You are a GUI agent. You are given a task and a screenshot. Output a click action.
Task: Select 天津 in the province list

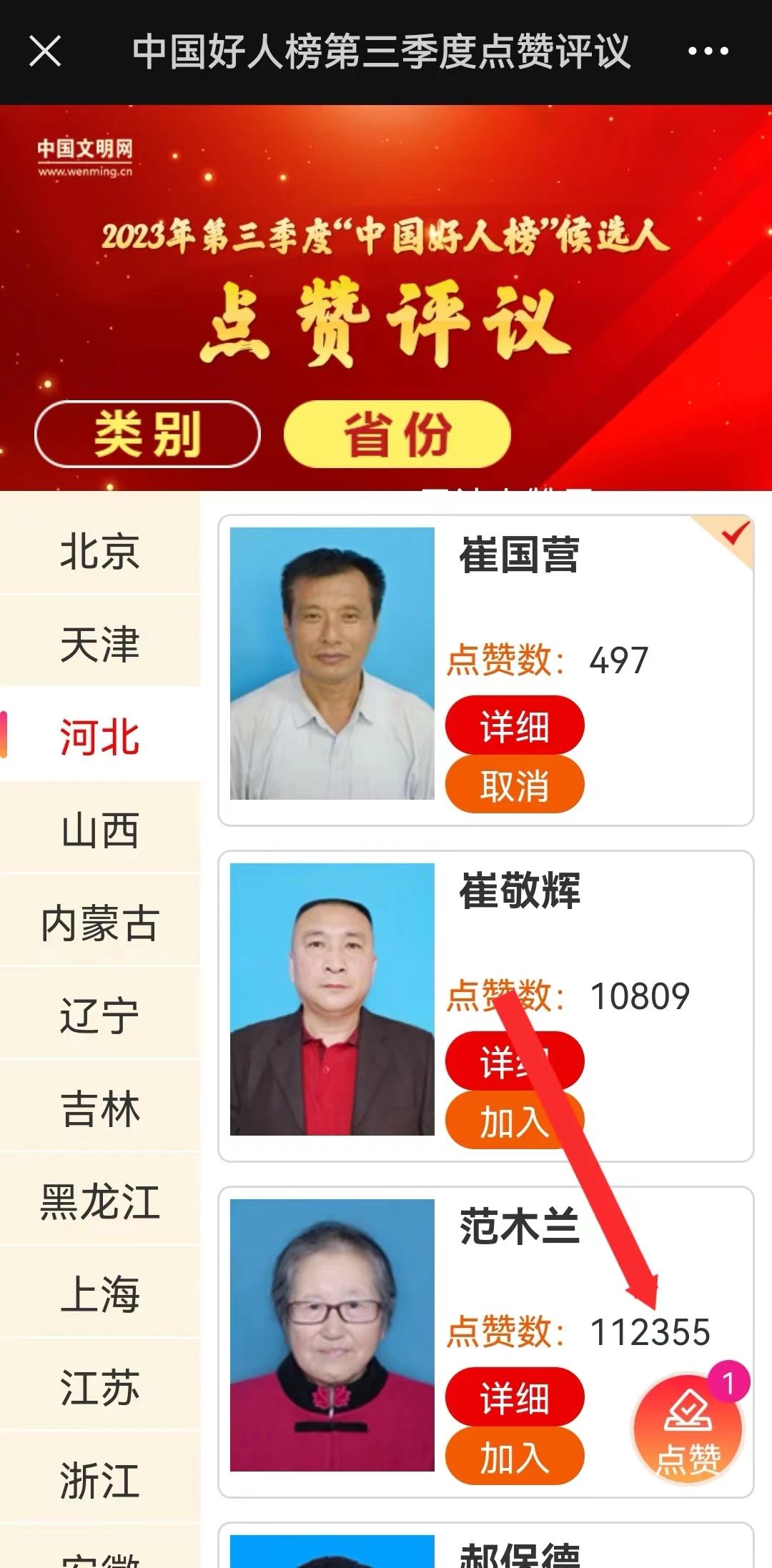[100, 645]
